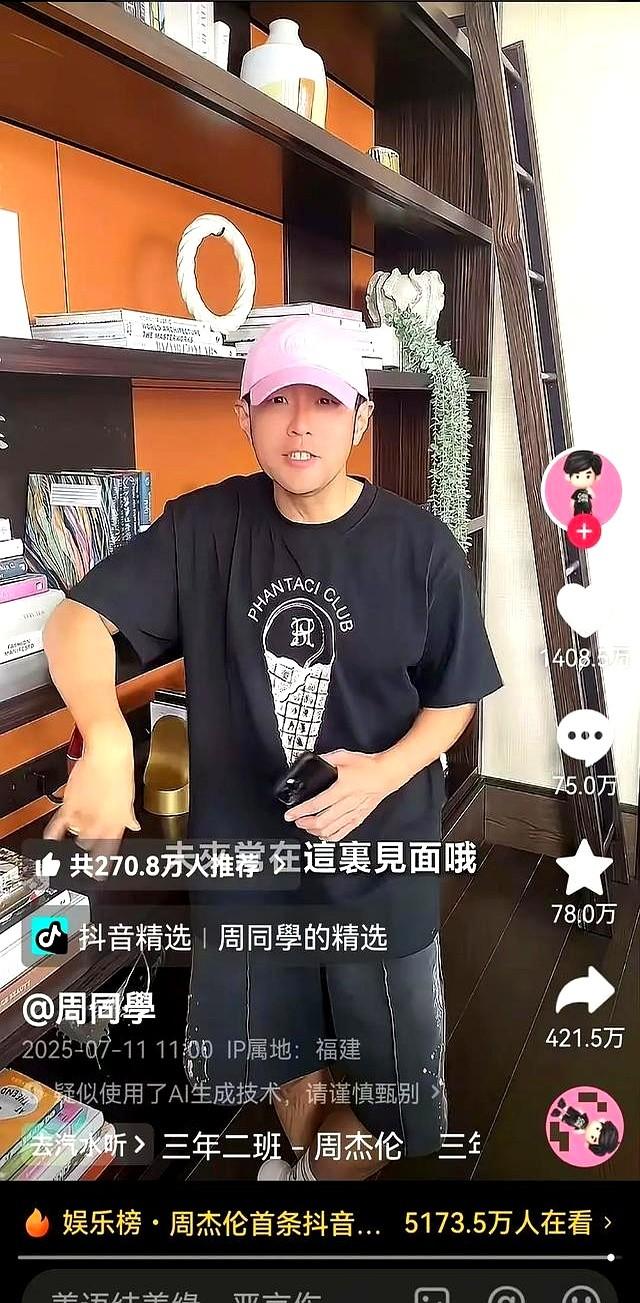
Task: Tap the comment input field
Action: [200, 1293]
